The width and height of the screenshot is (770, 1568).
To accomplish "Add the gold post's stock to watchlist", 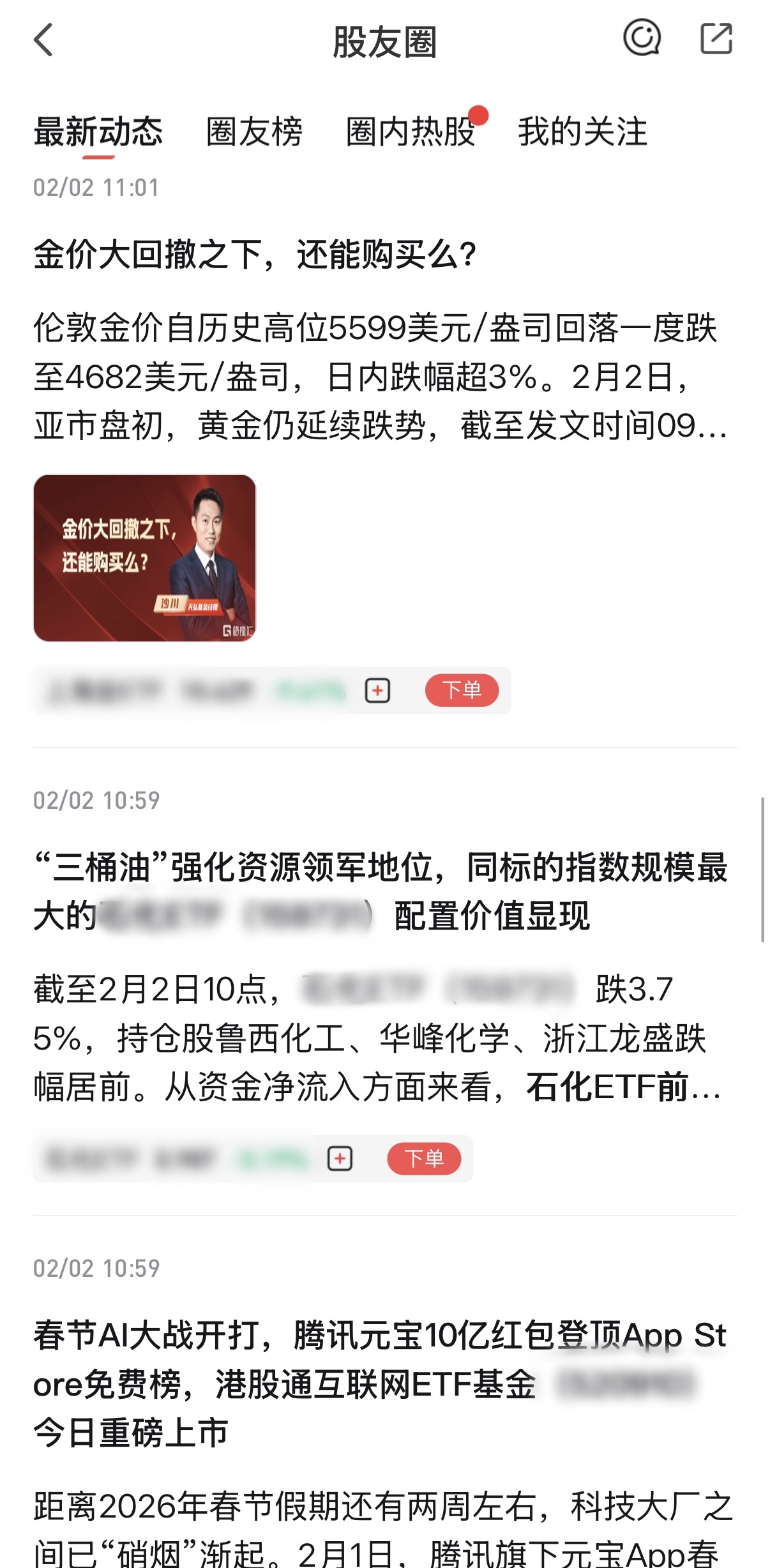I will click(x=377, y=691).
